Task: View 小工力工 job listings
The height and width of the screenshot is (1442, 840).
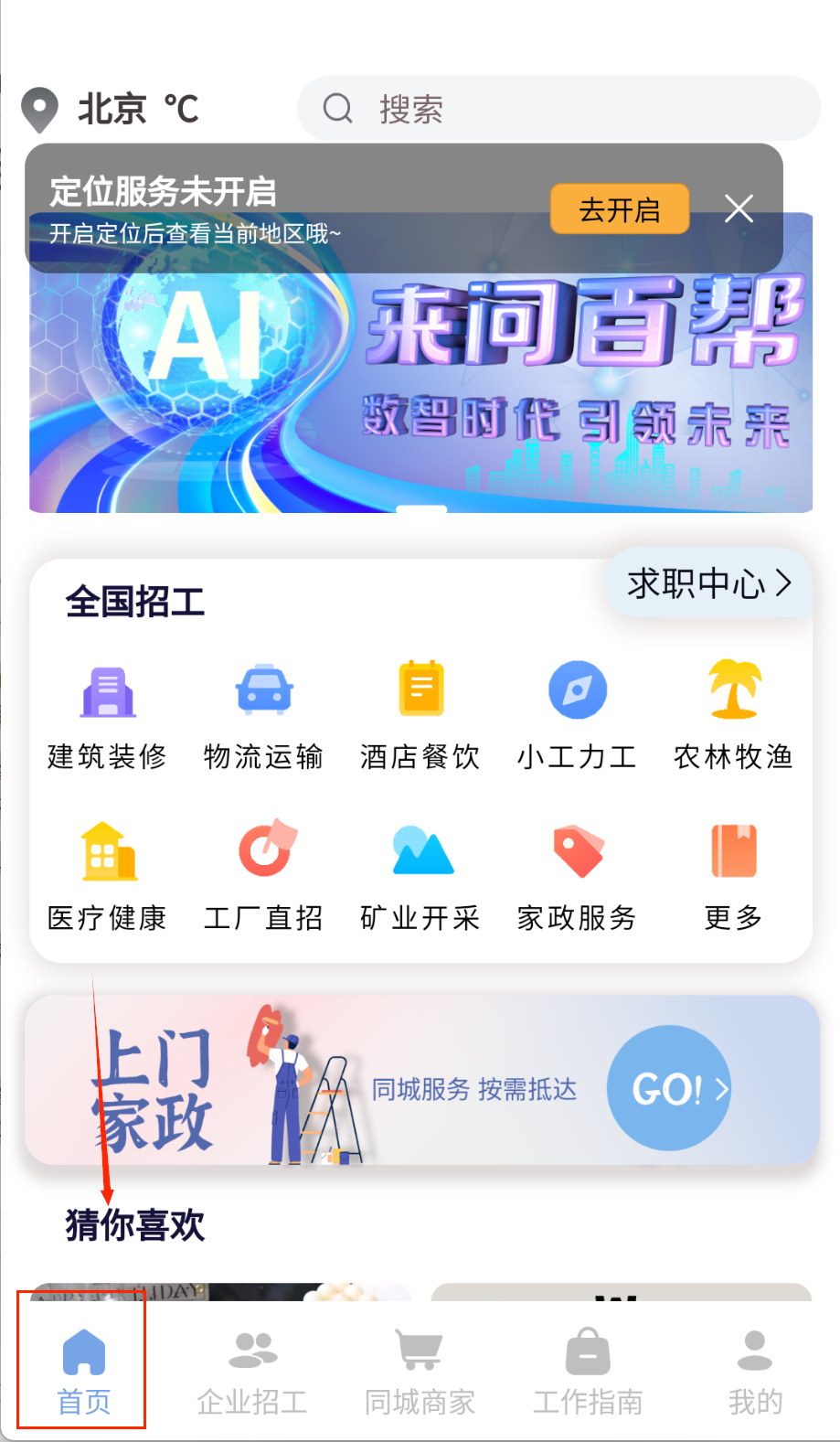Action: [x=577, y=715]
